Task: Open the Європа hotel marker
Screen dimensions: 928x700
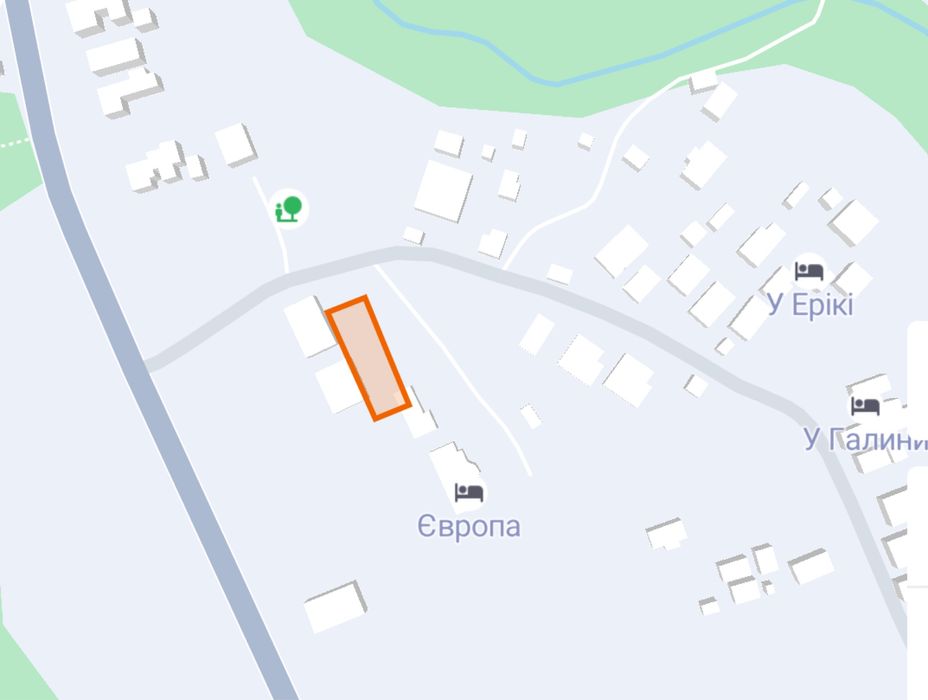Action: coord(469,492)
